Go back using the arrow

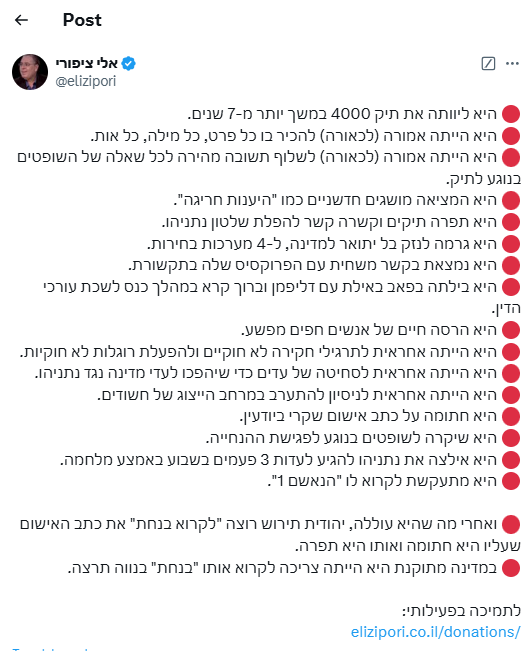[21, 20]
